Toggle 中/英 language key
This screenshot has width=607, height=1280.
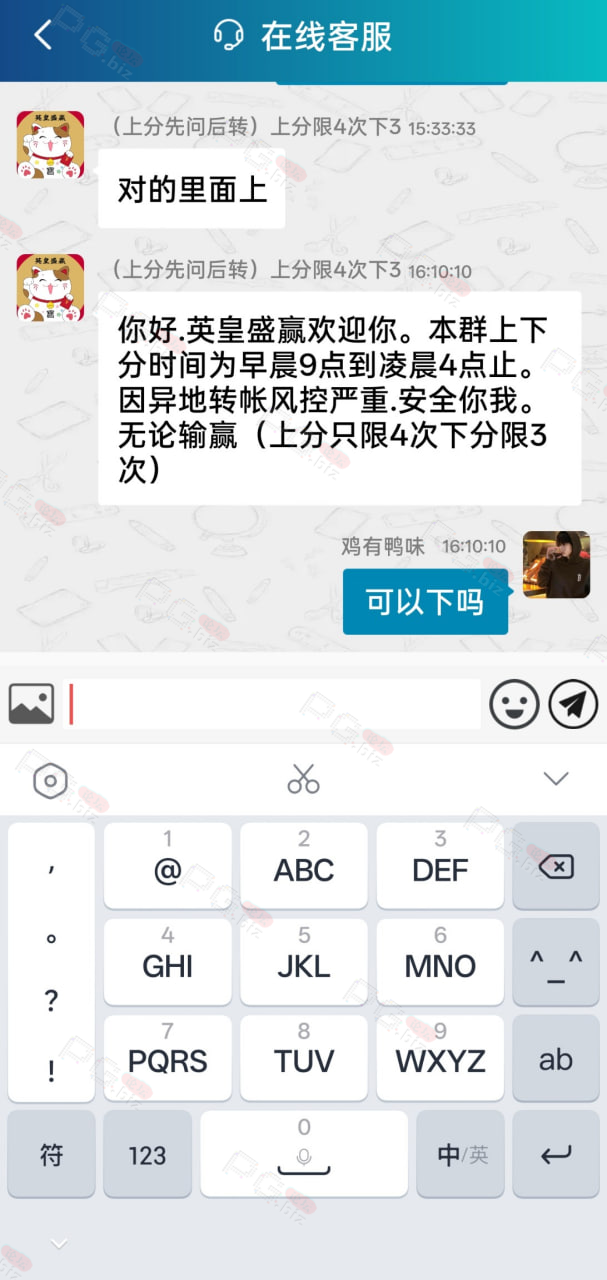462,1154
